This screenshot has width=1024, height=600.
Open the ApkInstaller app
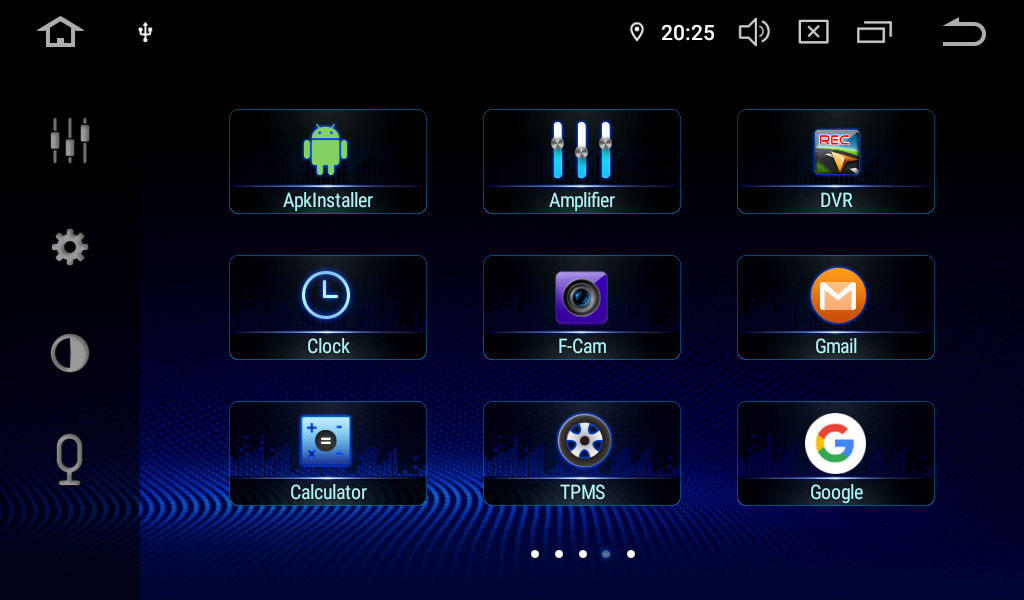[x=327, y=161]
